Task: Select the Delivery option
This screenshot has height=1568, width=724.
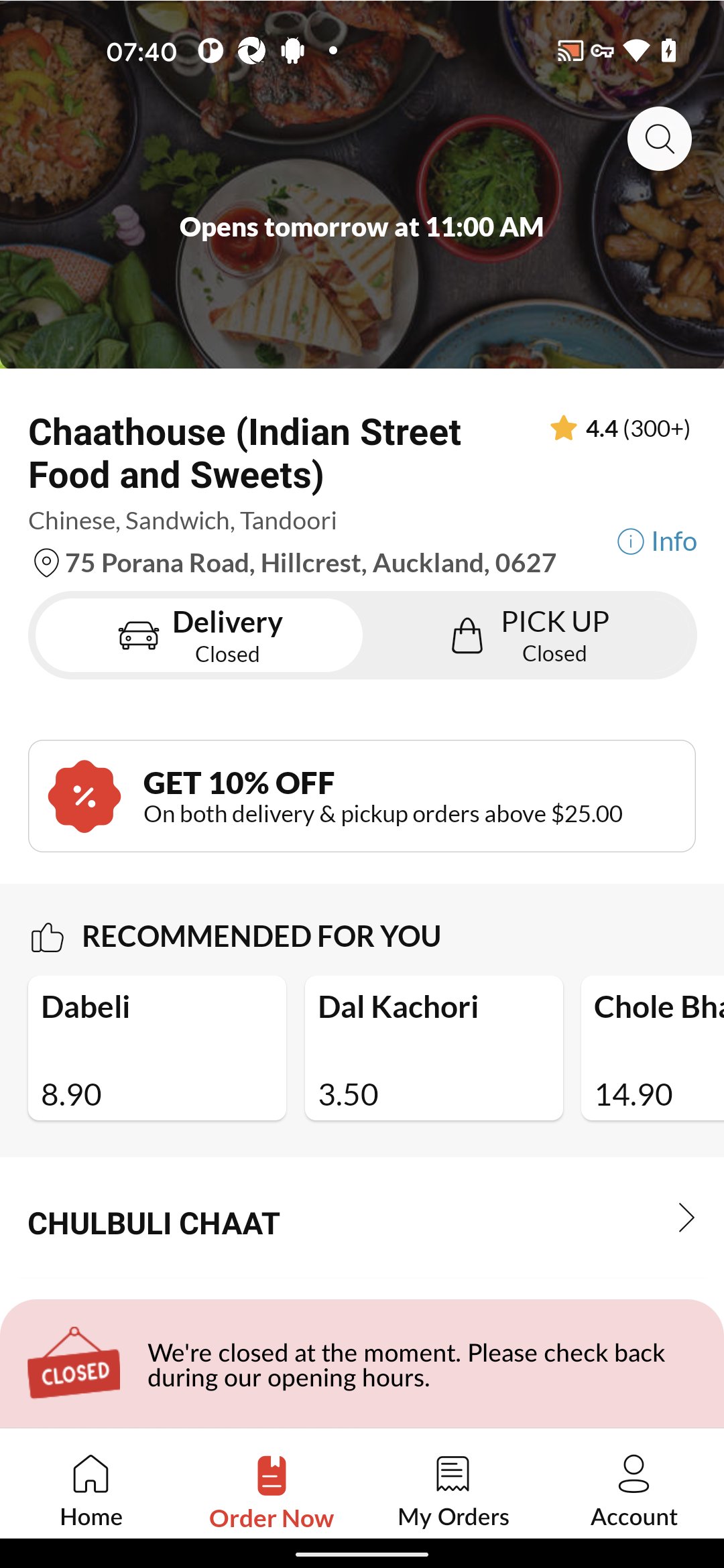Action: (200, 635)
